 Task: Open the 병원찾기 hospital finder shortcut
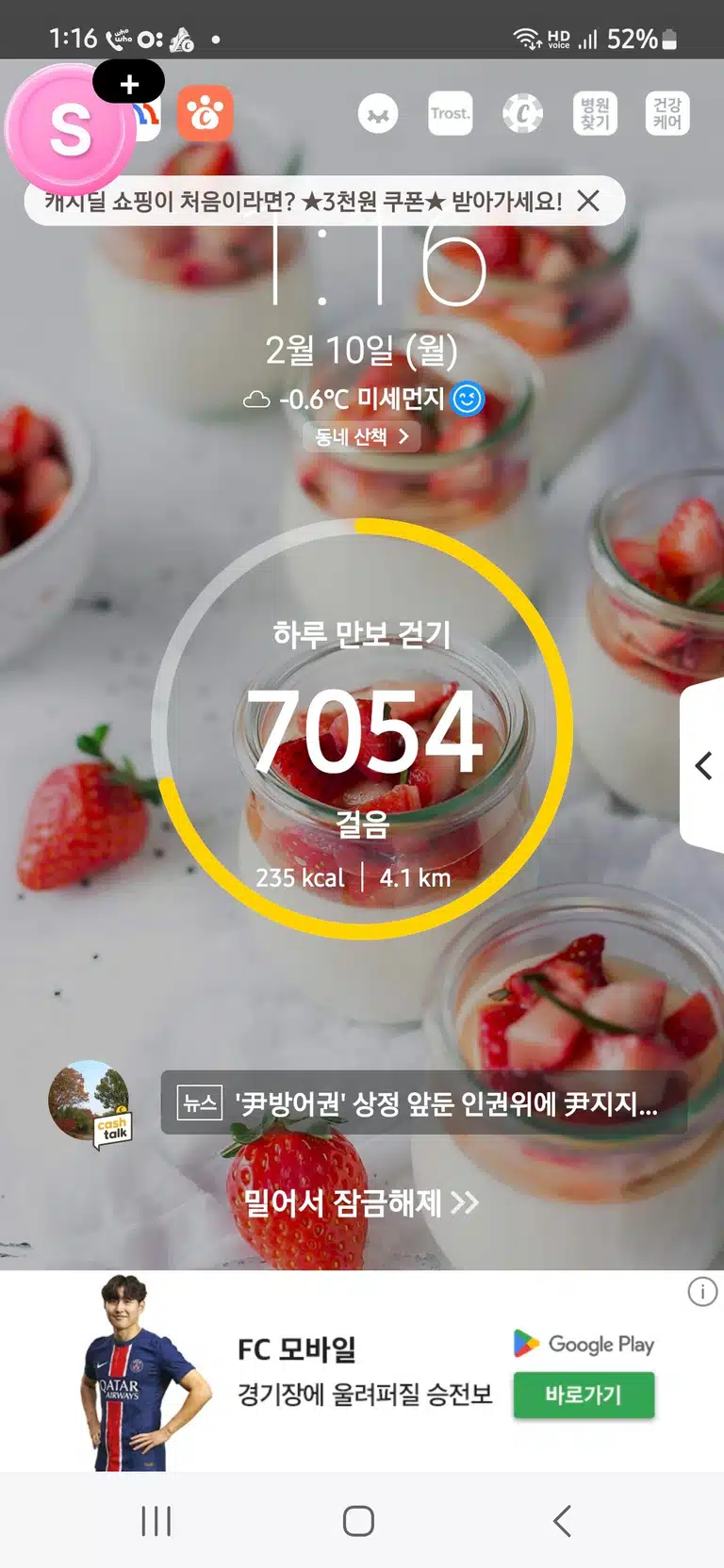(595, 114)
